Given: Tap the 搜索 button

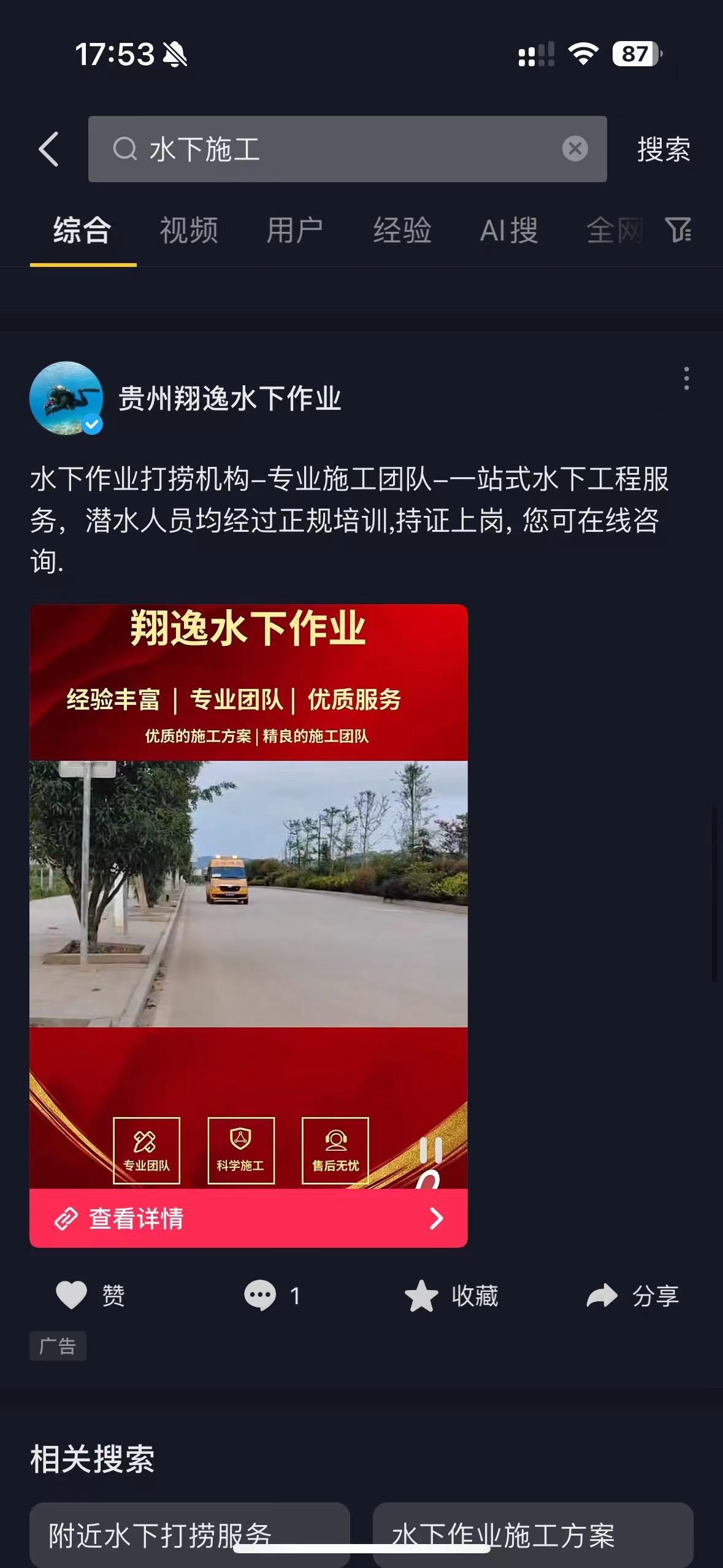Looking at the screenshot, I should [664, 149].
